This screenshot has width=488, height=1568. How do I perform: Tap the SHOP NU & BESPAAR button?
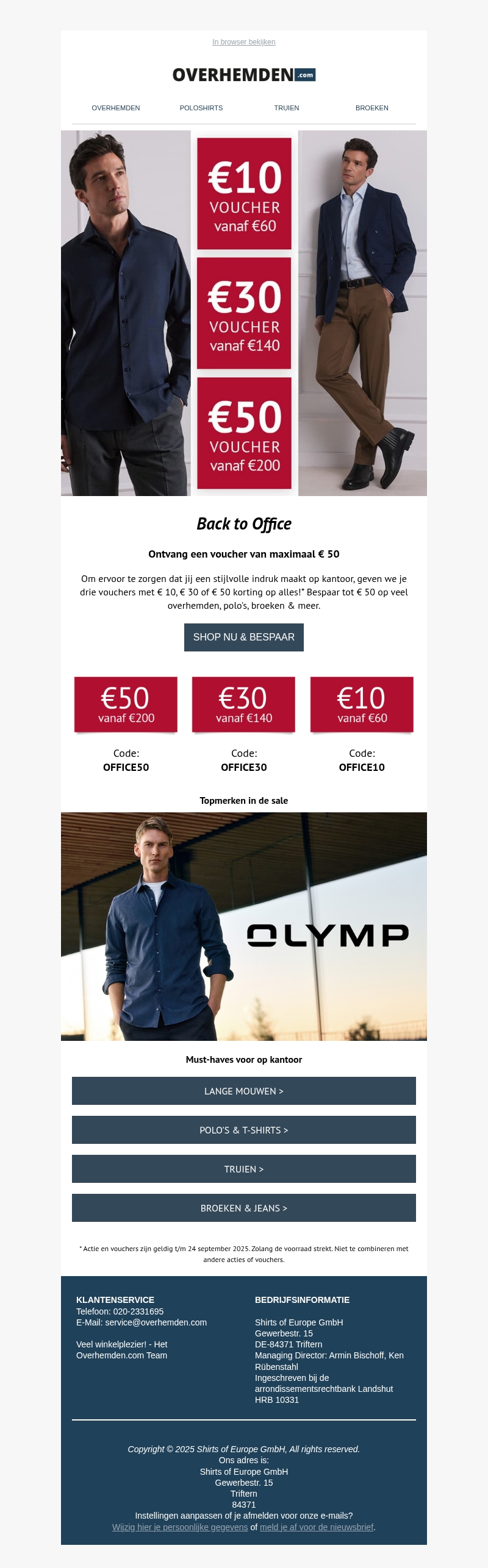pos(243,637)
